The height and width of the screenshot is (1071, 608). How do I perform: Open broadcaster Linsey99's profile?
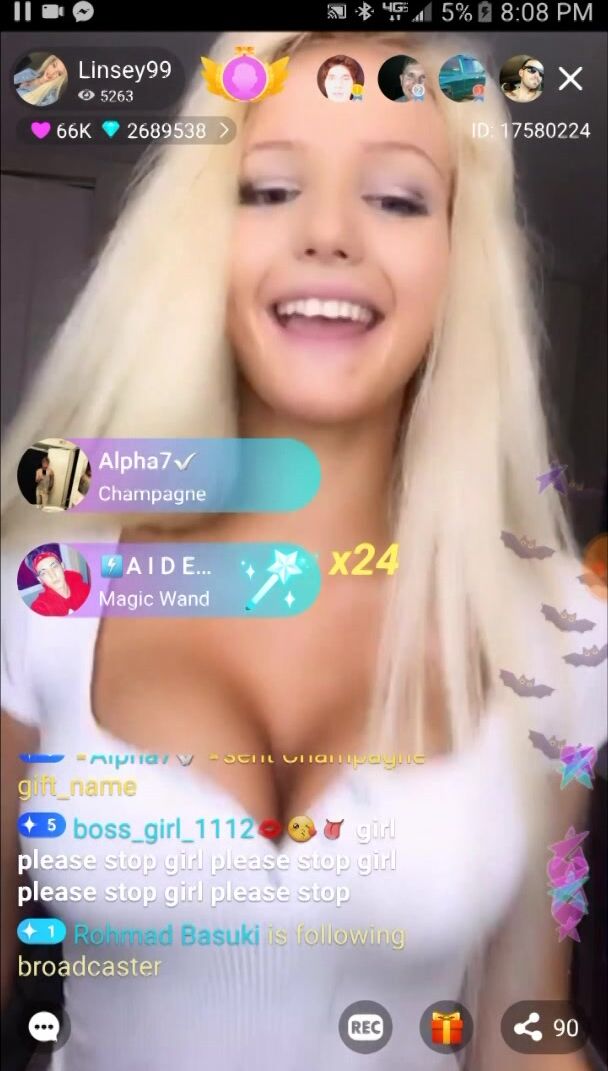[40, 79]
